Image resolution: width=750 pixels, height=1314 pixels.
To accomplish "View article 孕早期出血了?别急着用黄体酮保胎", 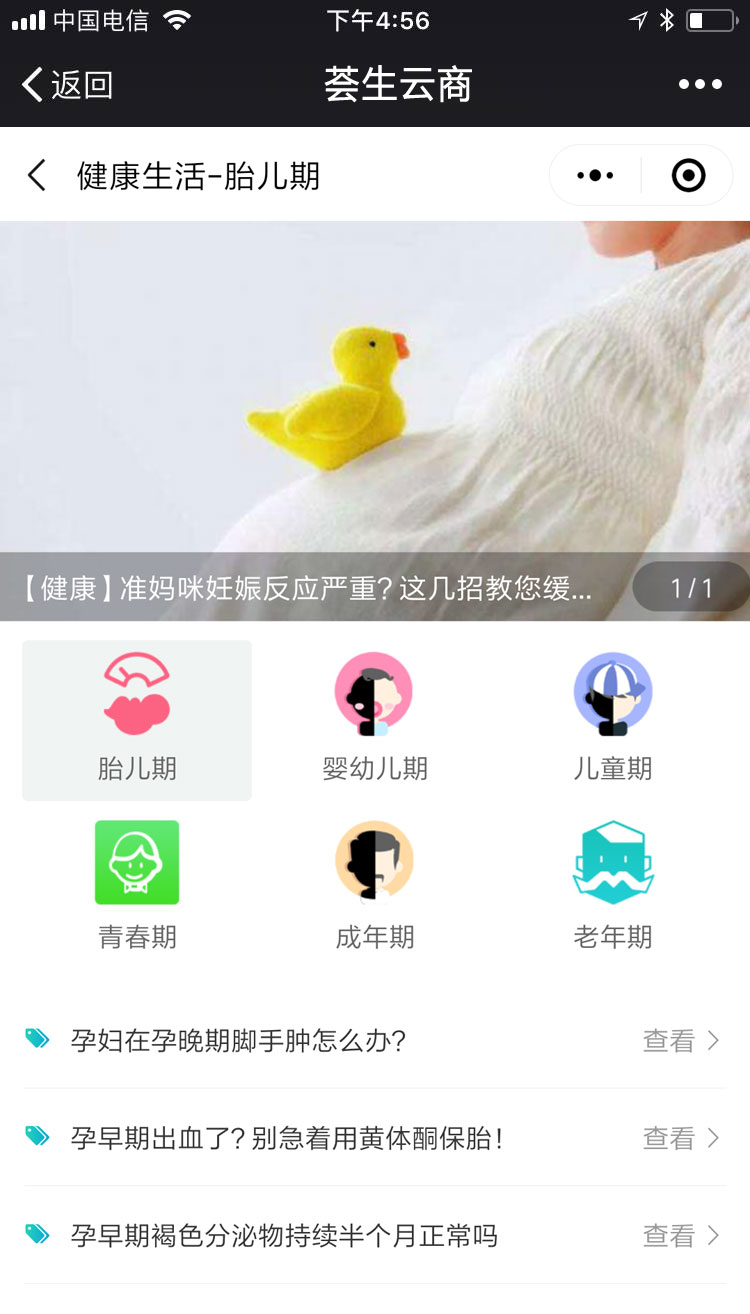I will [x=375, y=1138].
